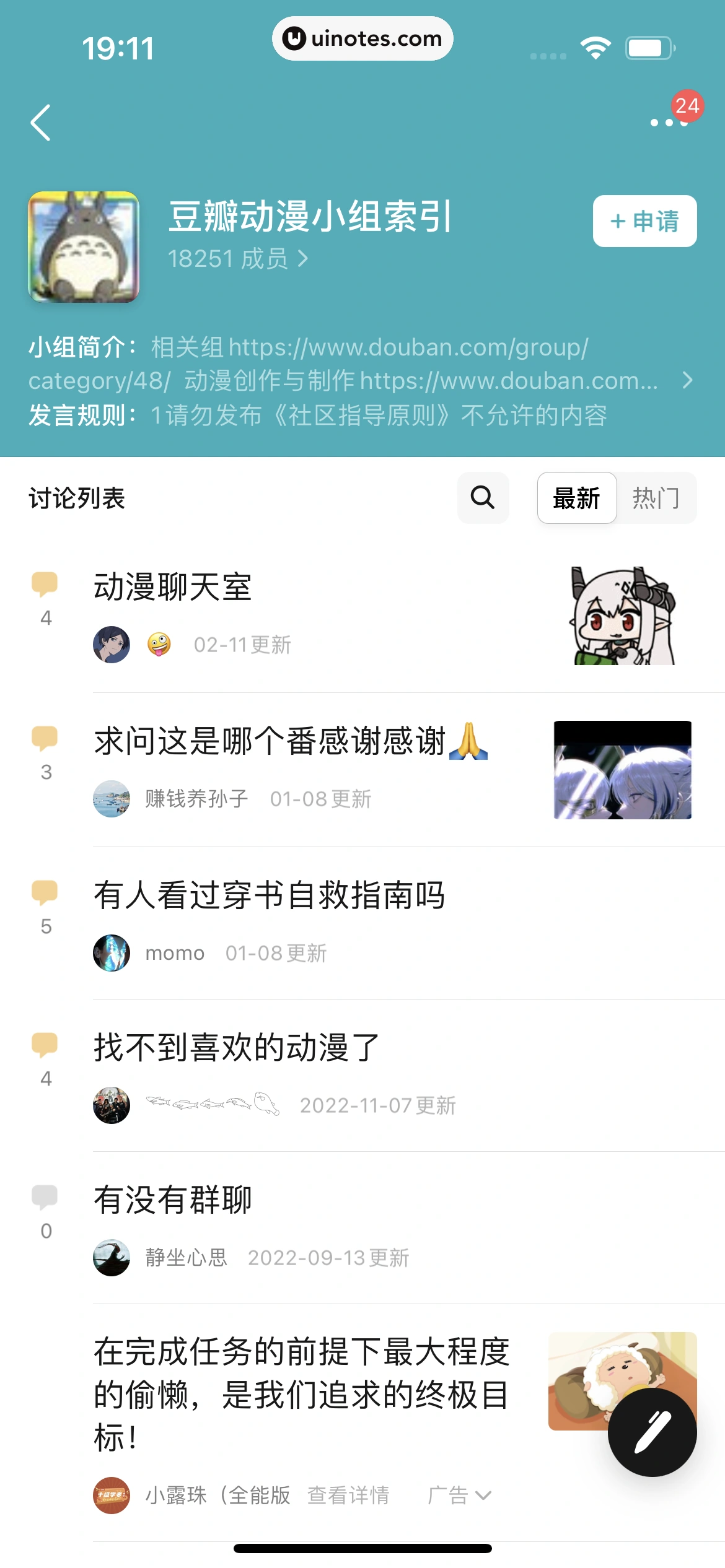Open the three-dot overflow menu
The image size is (725, 1568).
click(x=669, y=122)
